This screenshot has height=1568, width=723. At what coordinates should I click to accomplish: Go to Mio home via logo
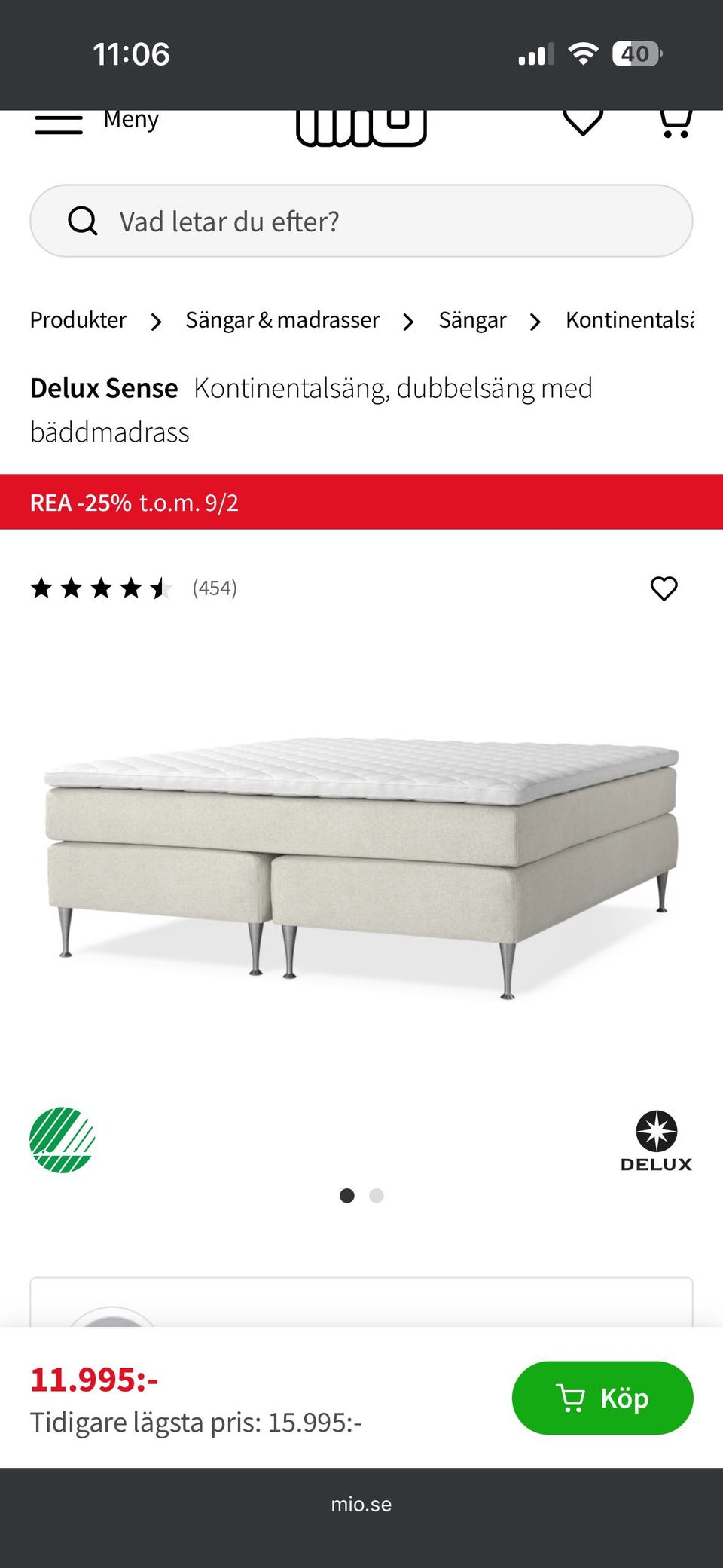click(x=361, y=127)
